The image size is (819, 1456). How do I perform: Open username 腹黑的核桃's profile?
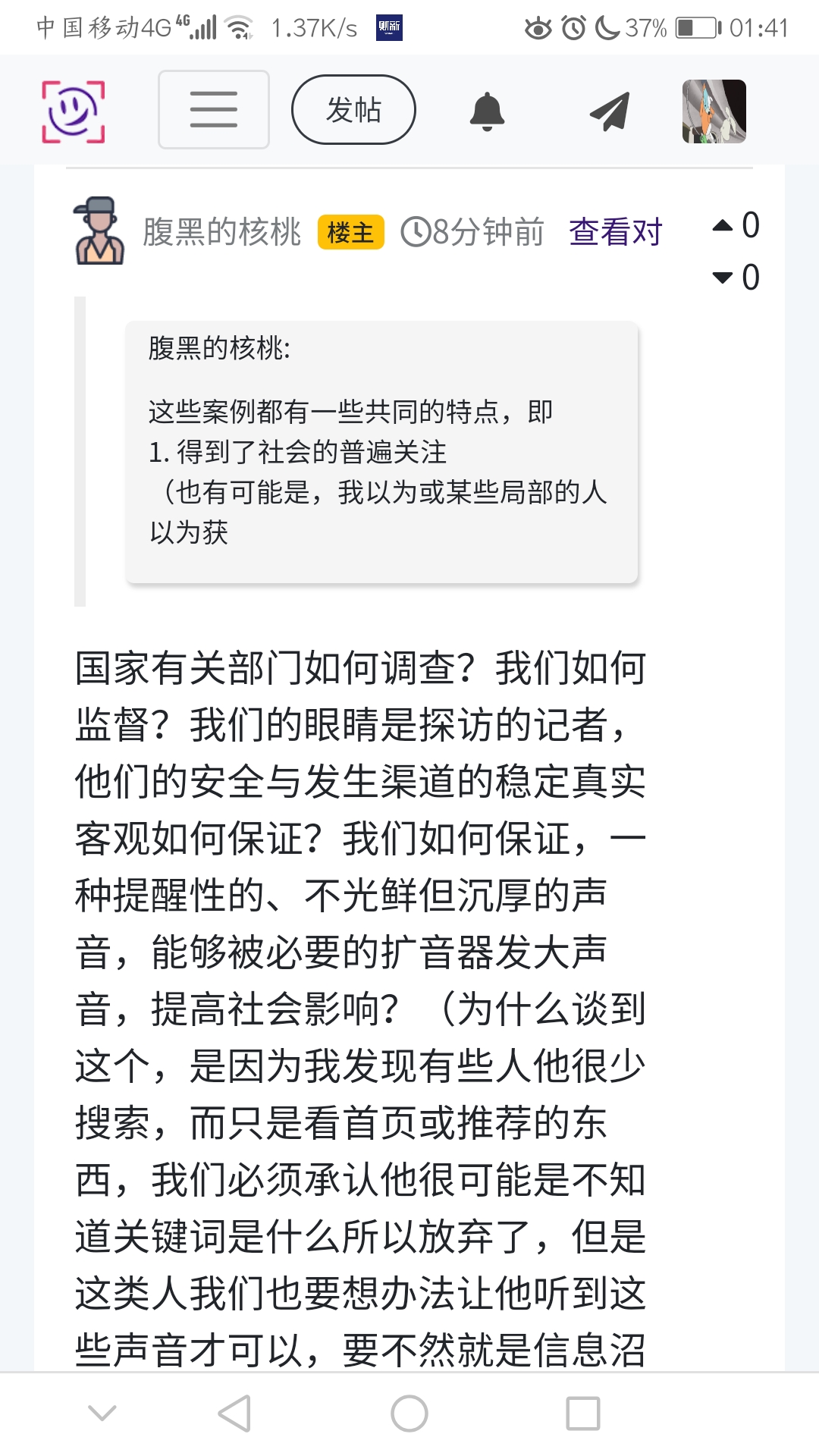tap(221, 232)
